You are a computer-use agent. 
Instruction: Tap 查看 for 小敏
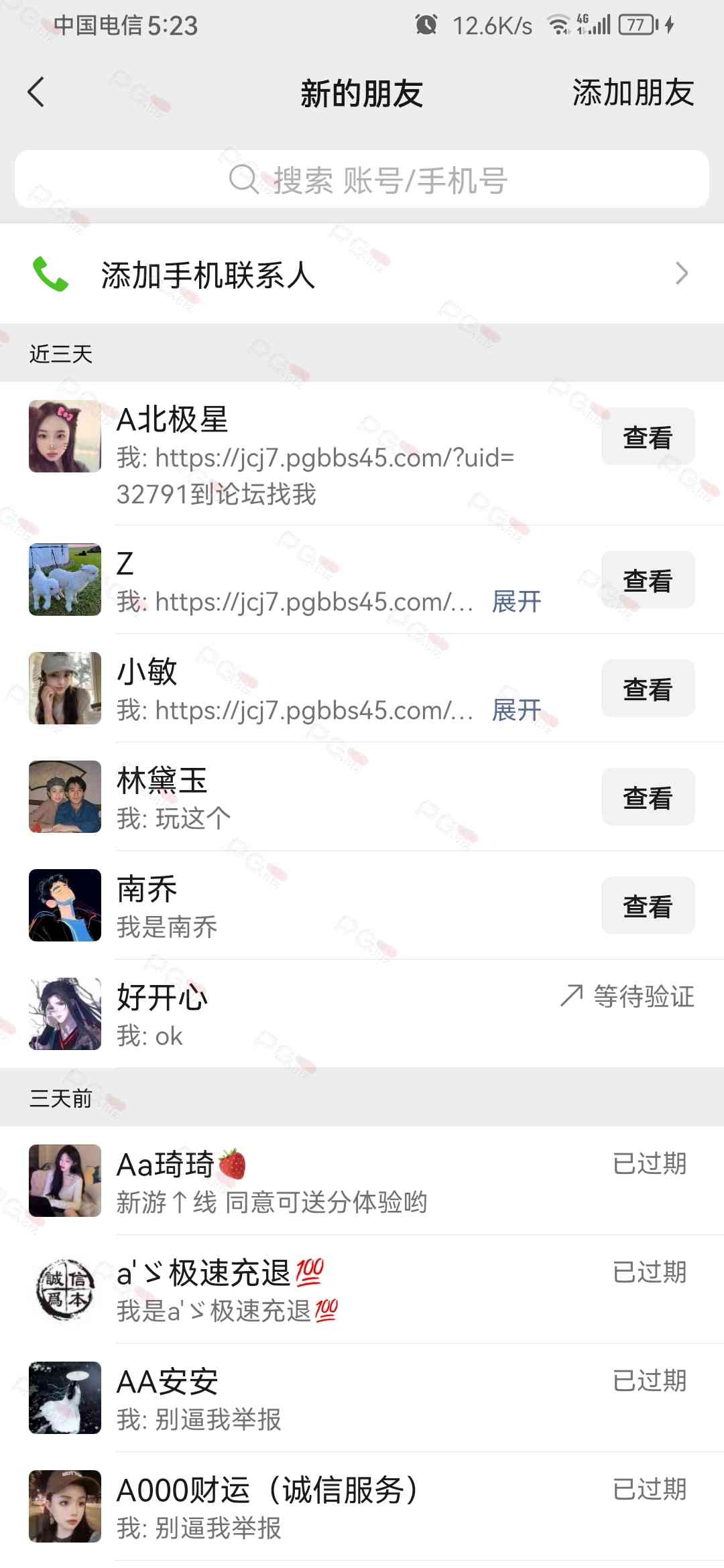[648, 689]
